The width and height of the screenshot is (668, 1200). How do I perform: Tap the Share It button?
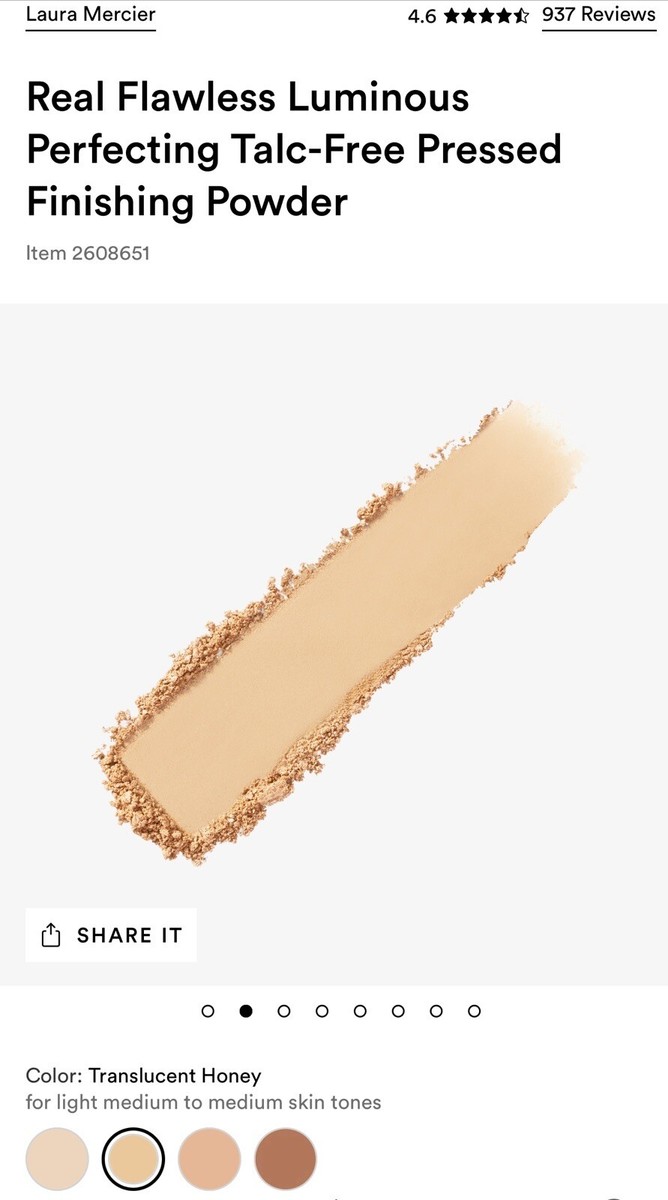pyautogui.click(x=111, y=935)
